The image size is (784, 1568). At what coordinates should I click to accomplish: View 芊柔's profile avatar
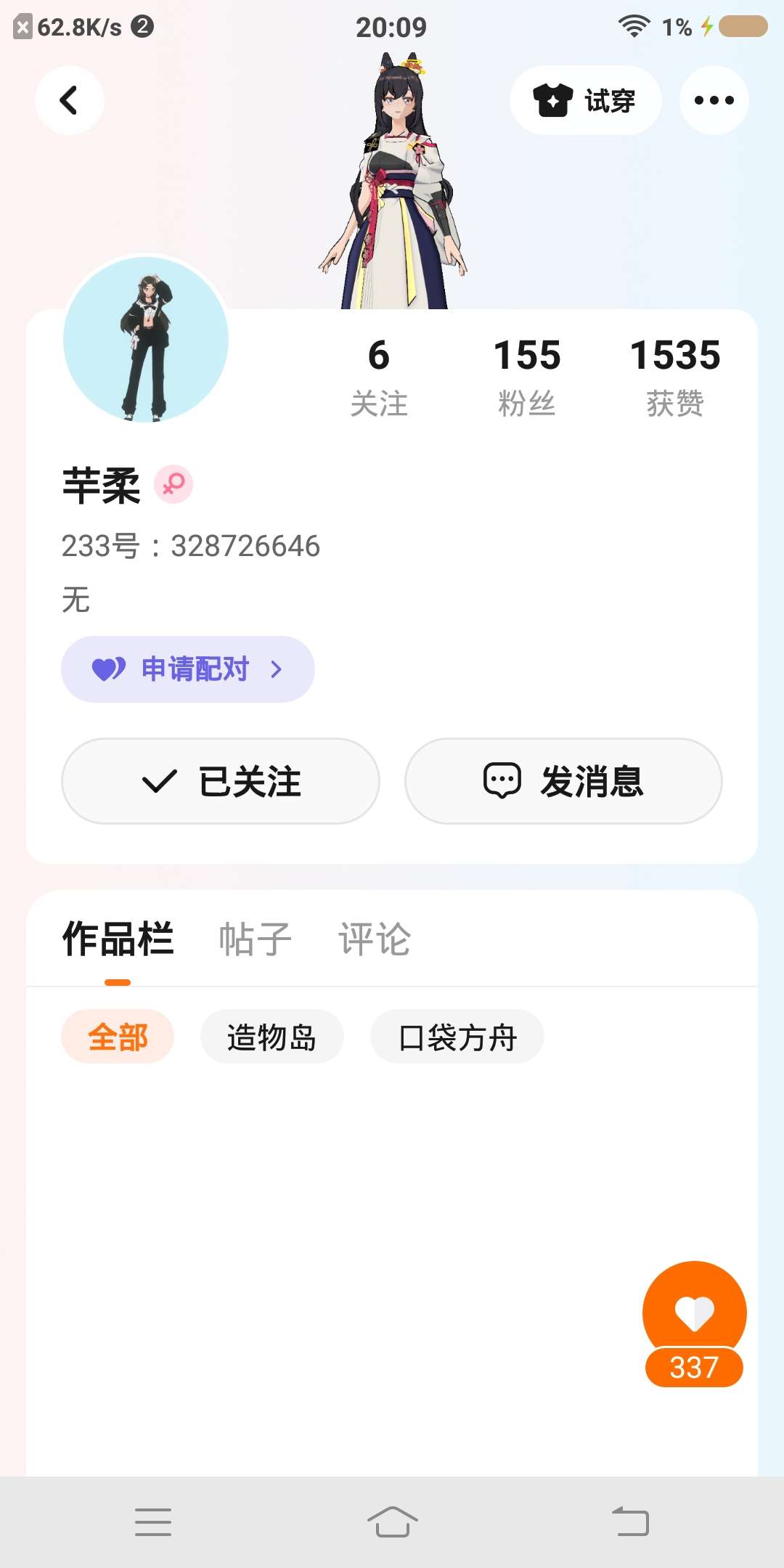point(146,339)
